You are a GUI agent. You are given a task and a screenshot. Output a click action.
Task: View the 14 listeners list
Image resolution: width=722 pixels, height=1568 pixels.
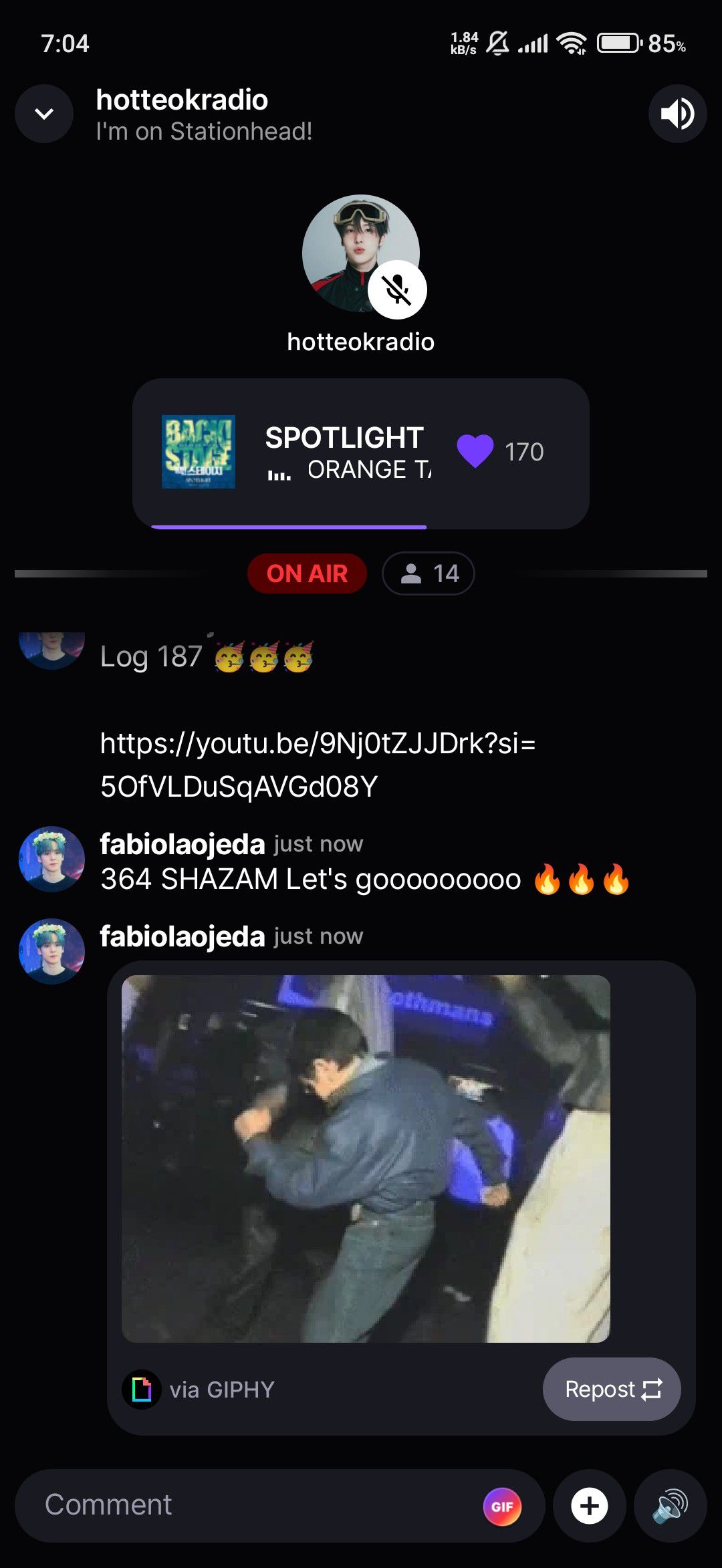click(x=429, y=573)
